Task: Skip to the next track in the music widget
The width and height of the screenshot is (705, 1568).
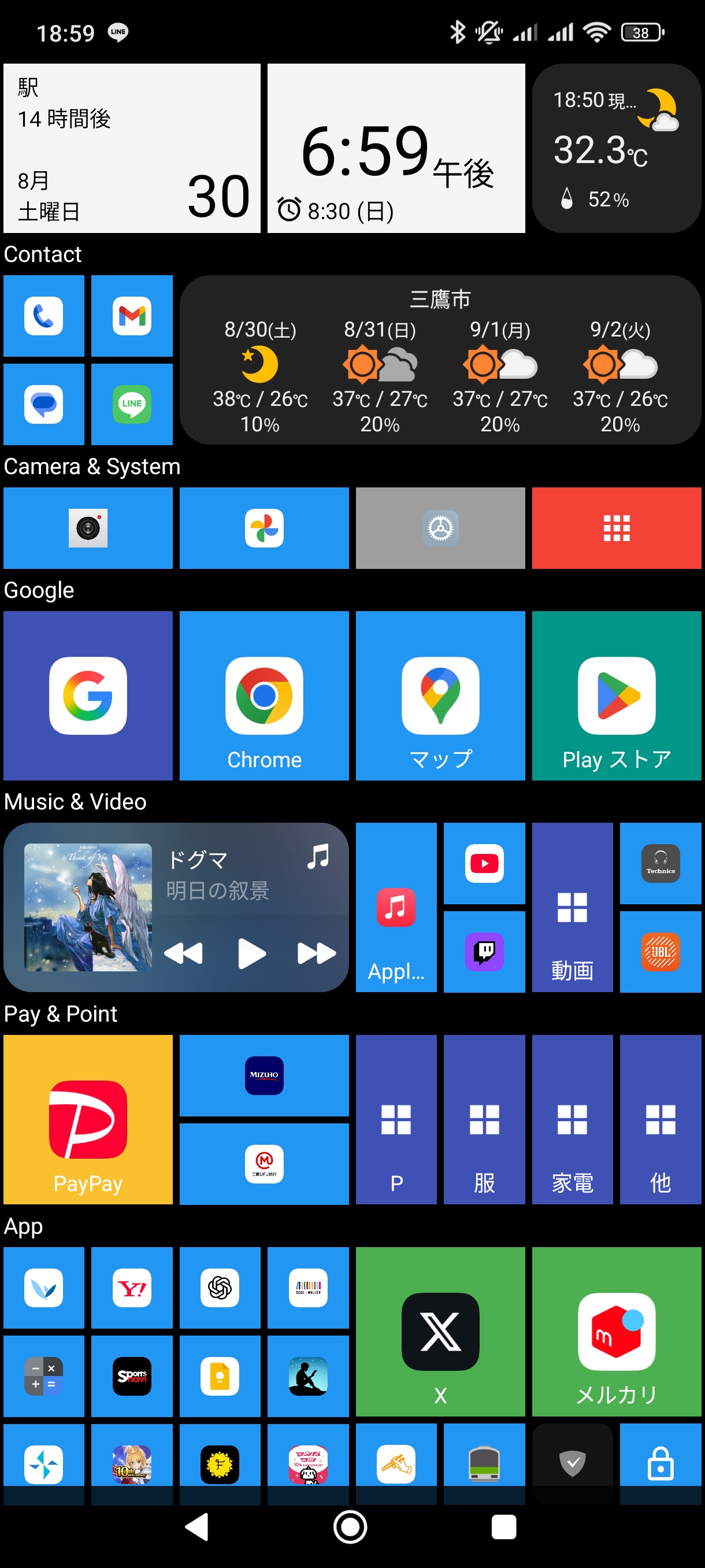Action: pyautogui.click(x=316, y=953)
